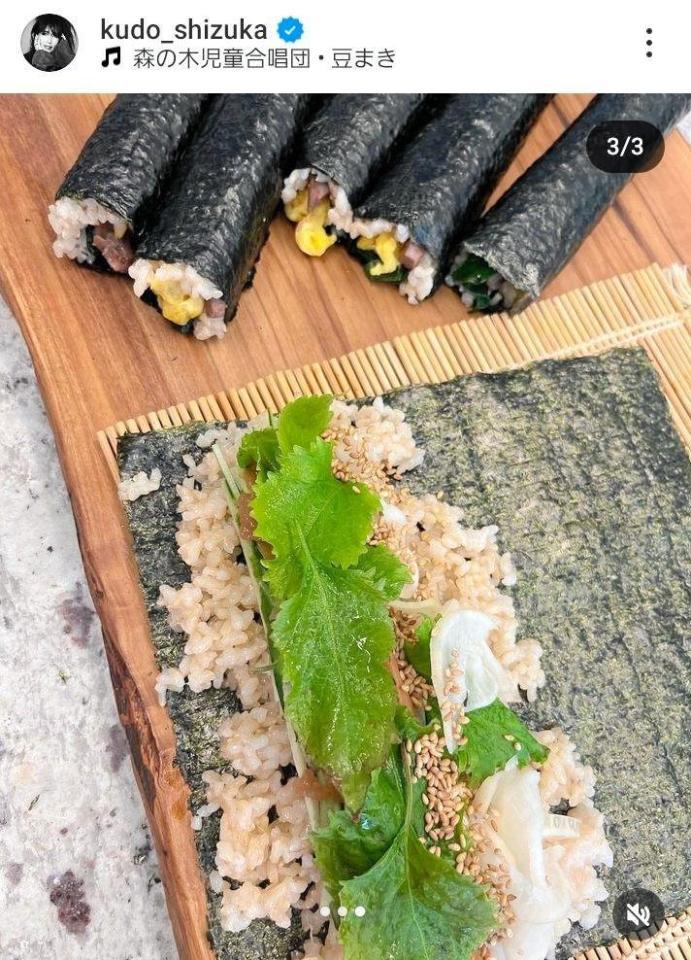691x960 pixels.
Task: Unmute the post's sound
Action: click(638, 914)
